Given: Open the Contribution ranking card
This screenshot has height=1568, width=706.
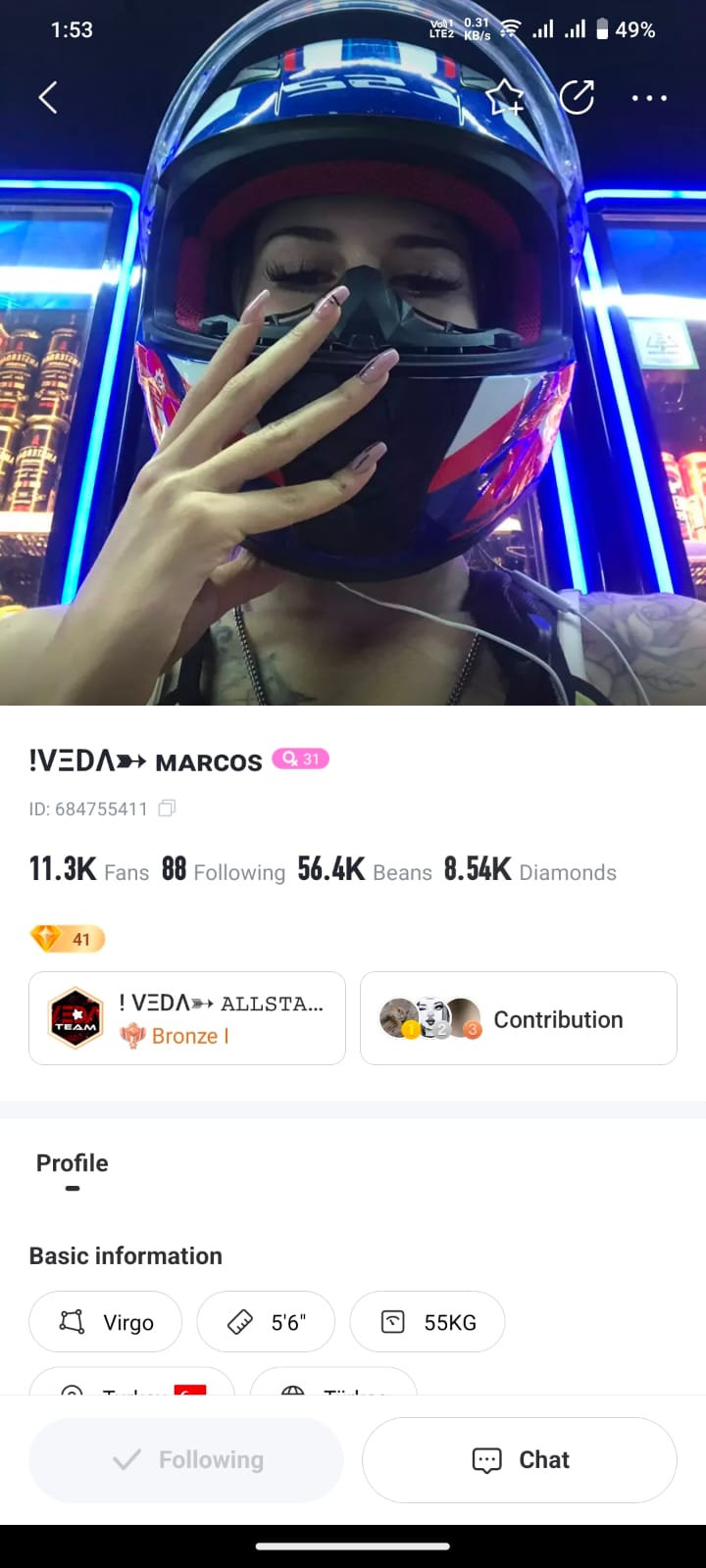Looking at the screenshot, I should coord(519,1018).
